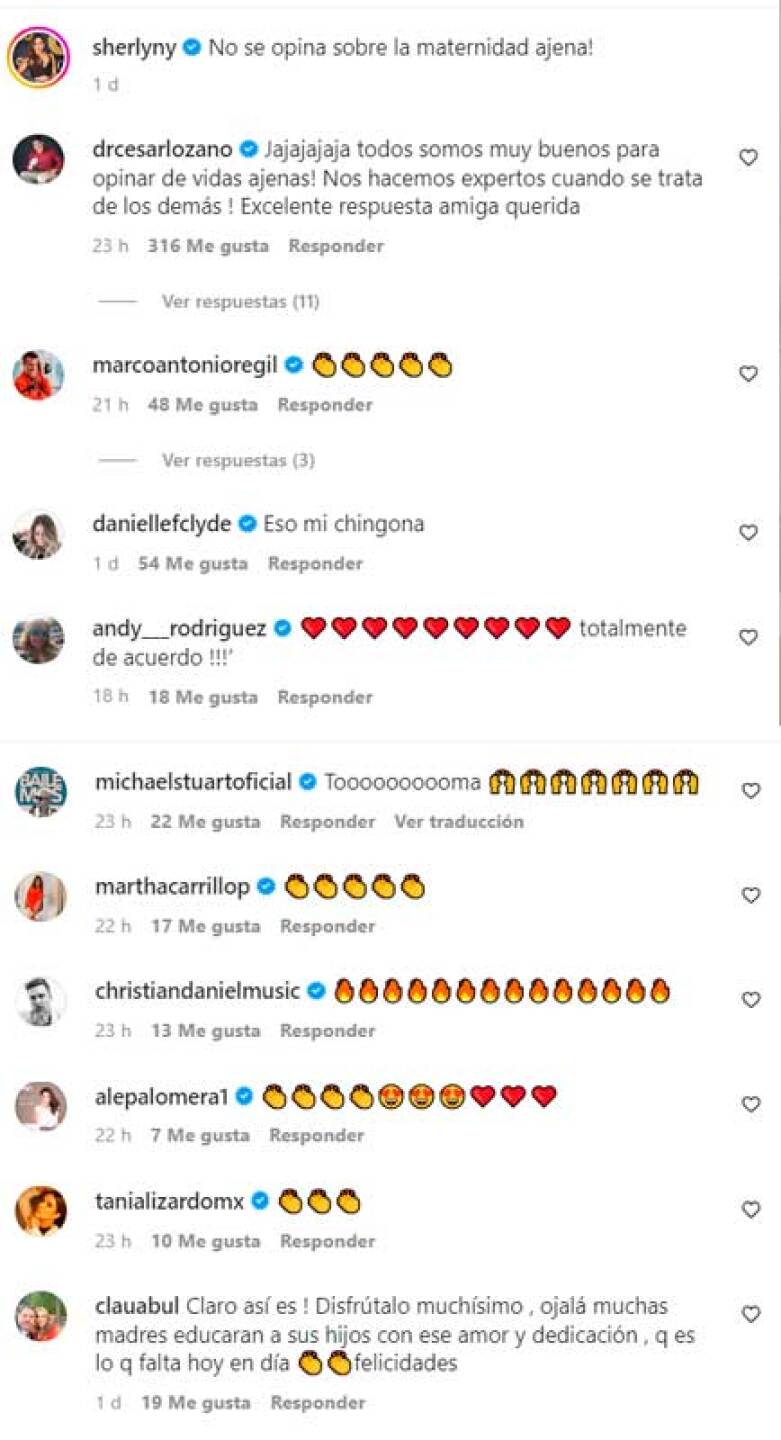Expand the 11 replies under drcesarlozano's comment

click(240, 301)
